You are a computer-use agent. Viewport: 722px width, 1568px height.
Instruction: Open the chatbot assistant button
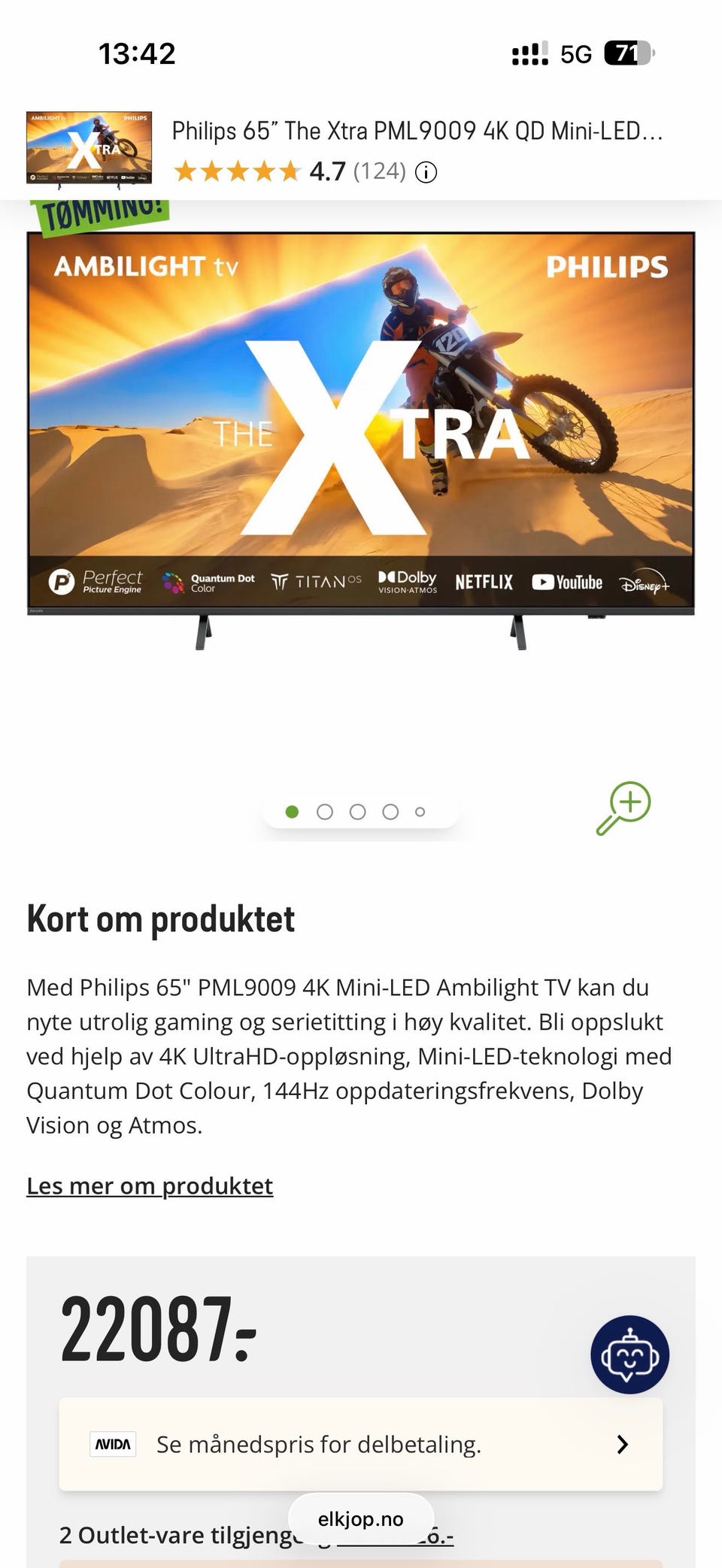tap(629, 1355)
